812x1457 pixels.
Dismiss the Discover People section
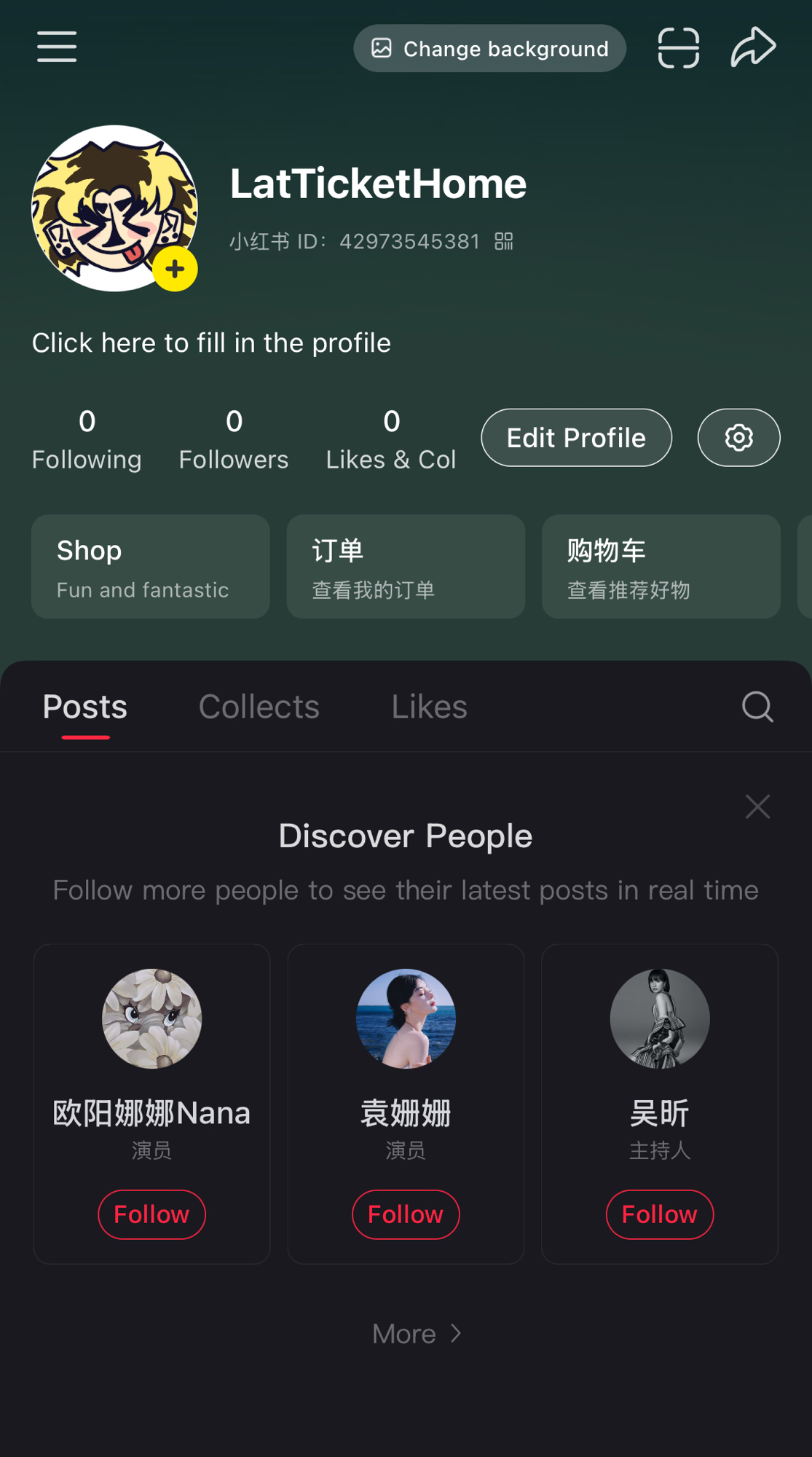click(757, 806)
